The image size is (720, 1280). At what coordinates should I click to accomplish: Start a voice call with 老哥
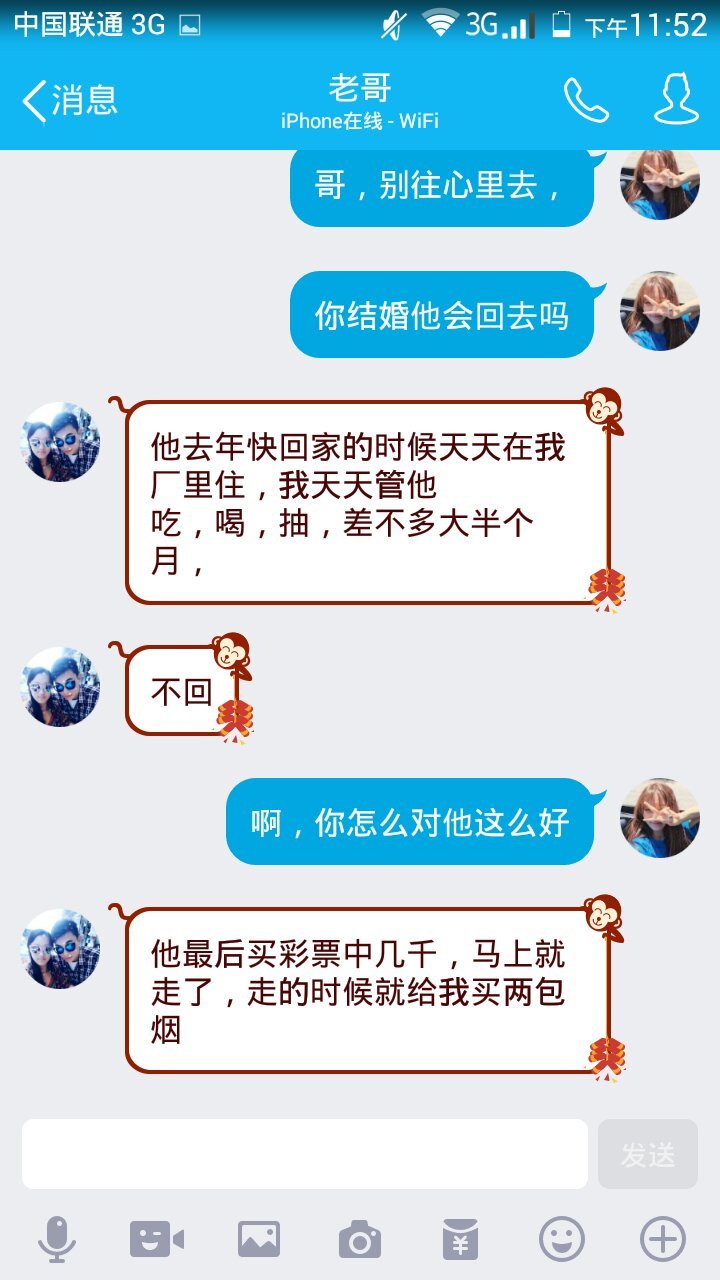[x=585, y=100]
